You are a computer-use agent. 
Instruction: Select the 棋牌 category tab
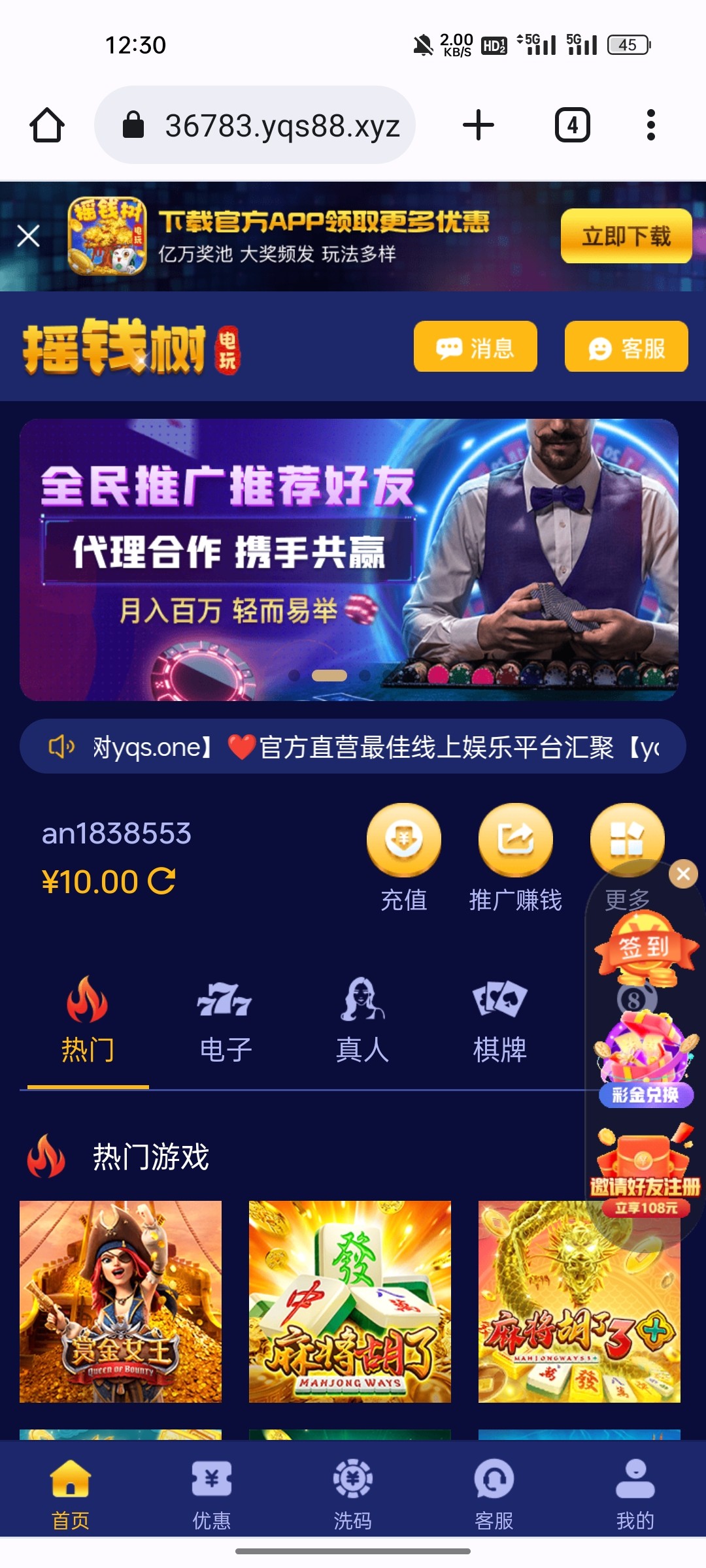tap(499, 1019)
